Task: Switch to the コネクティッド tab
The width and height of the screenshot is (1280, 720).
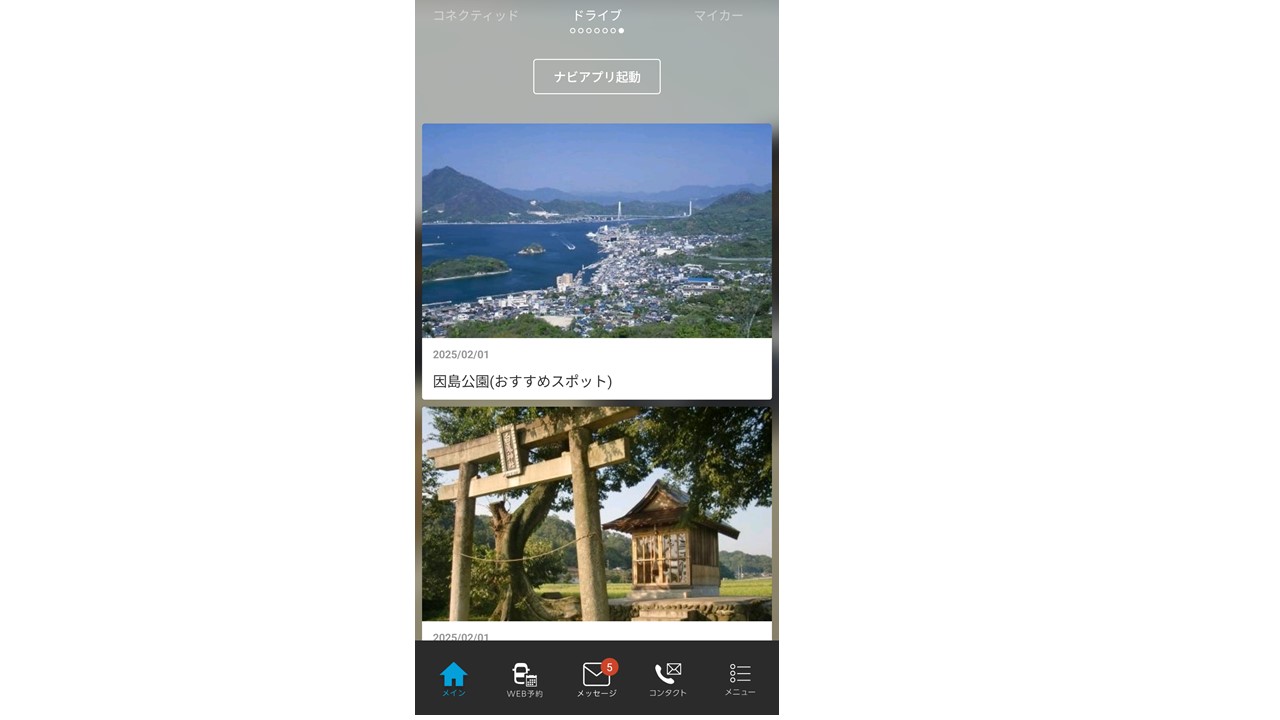Action: (x=476, y=16)
